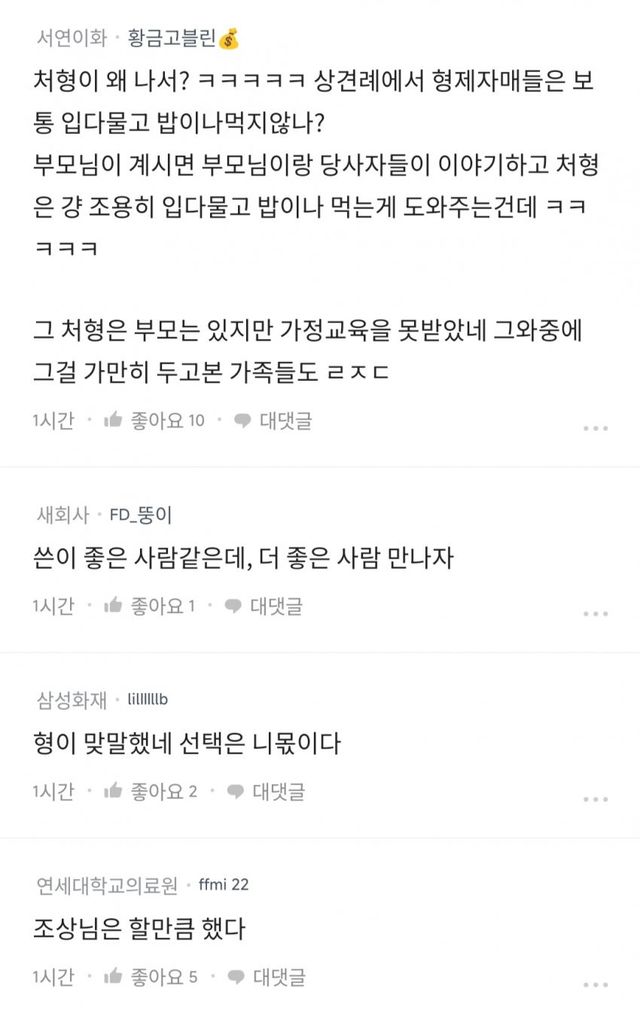Open more options on FD_뚱이's comment
The height and width of the screenshot is (1013, 640).
point(595,613)
